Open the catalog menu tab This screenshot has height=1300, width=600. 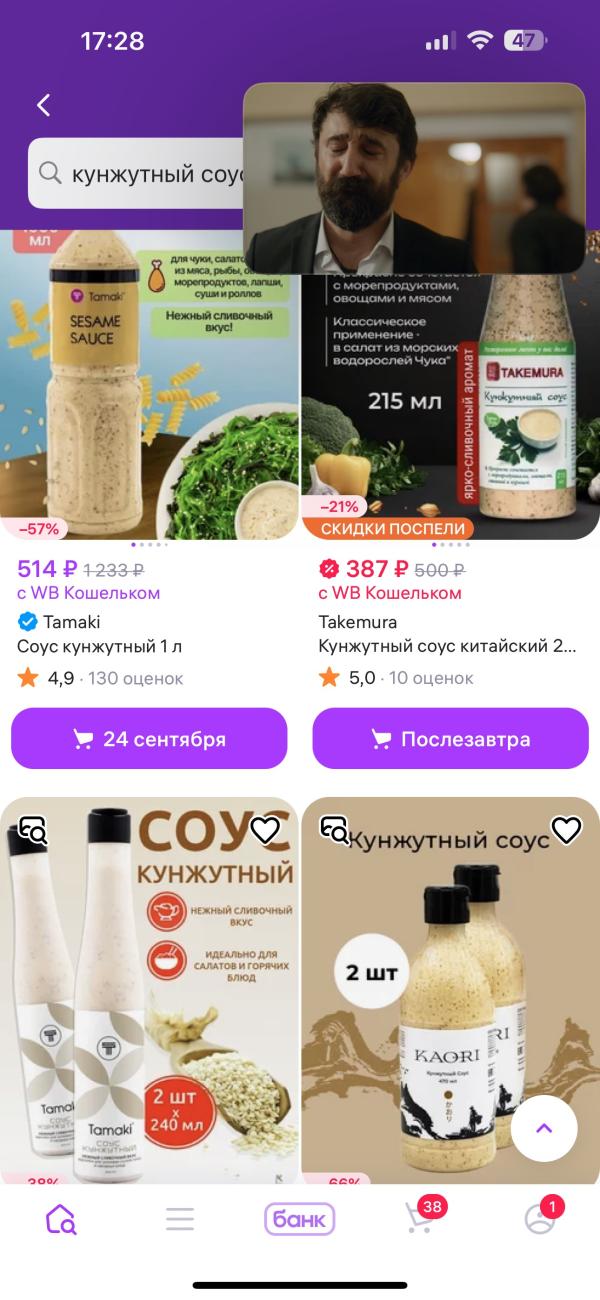pos(180,1219)
